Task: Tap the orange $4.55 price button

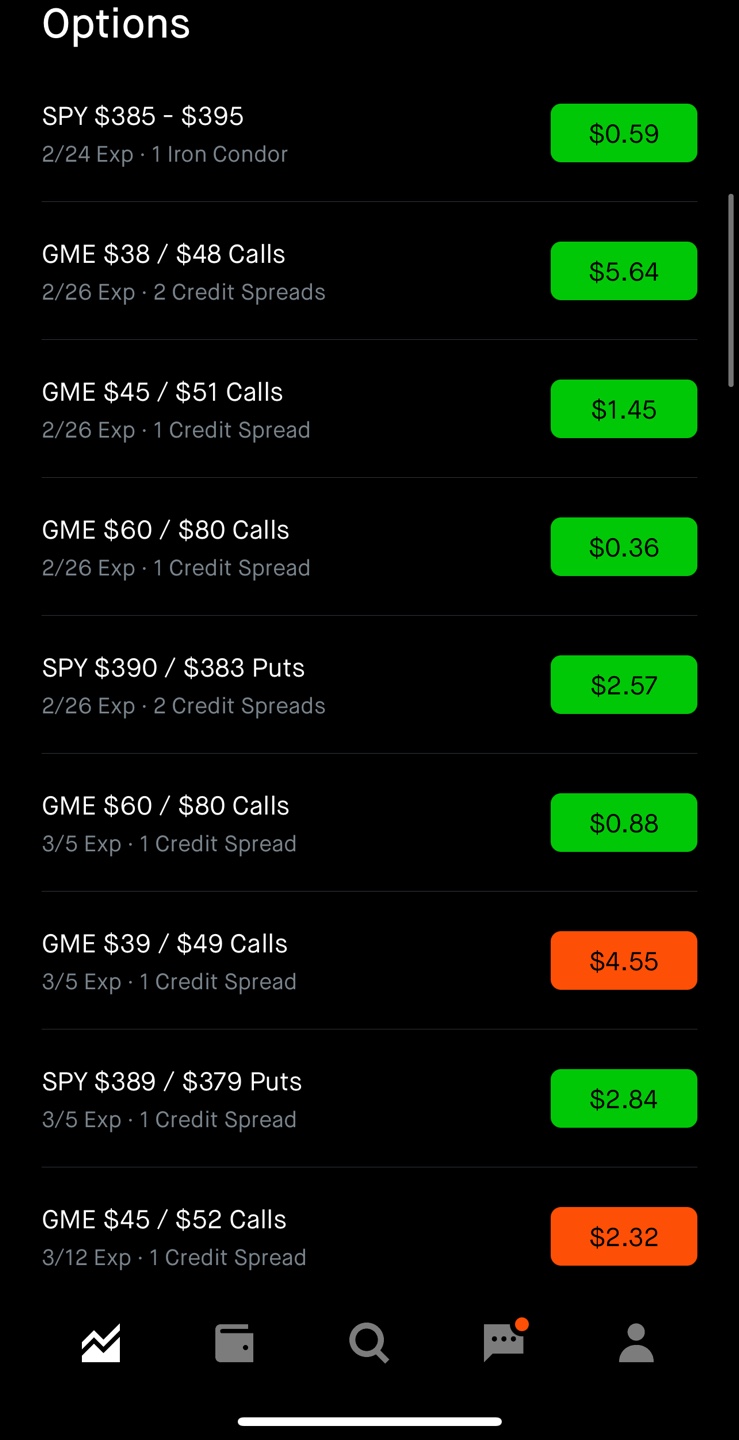Action: click(623, 961)
